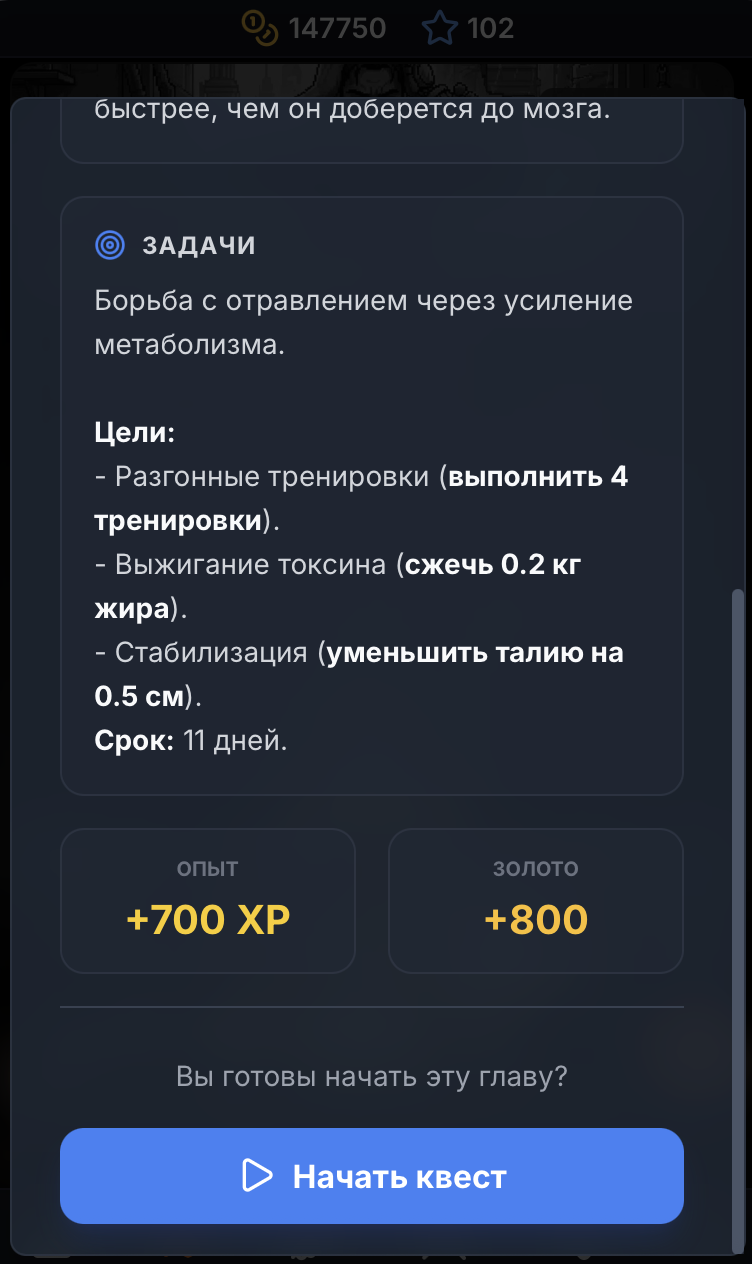Click the yellow "+800" gold value
Screen dimensions: 752x1264
(x=535, y=919)
